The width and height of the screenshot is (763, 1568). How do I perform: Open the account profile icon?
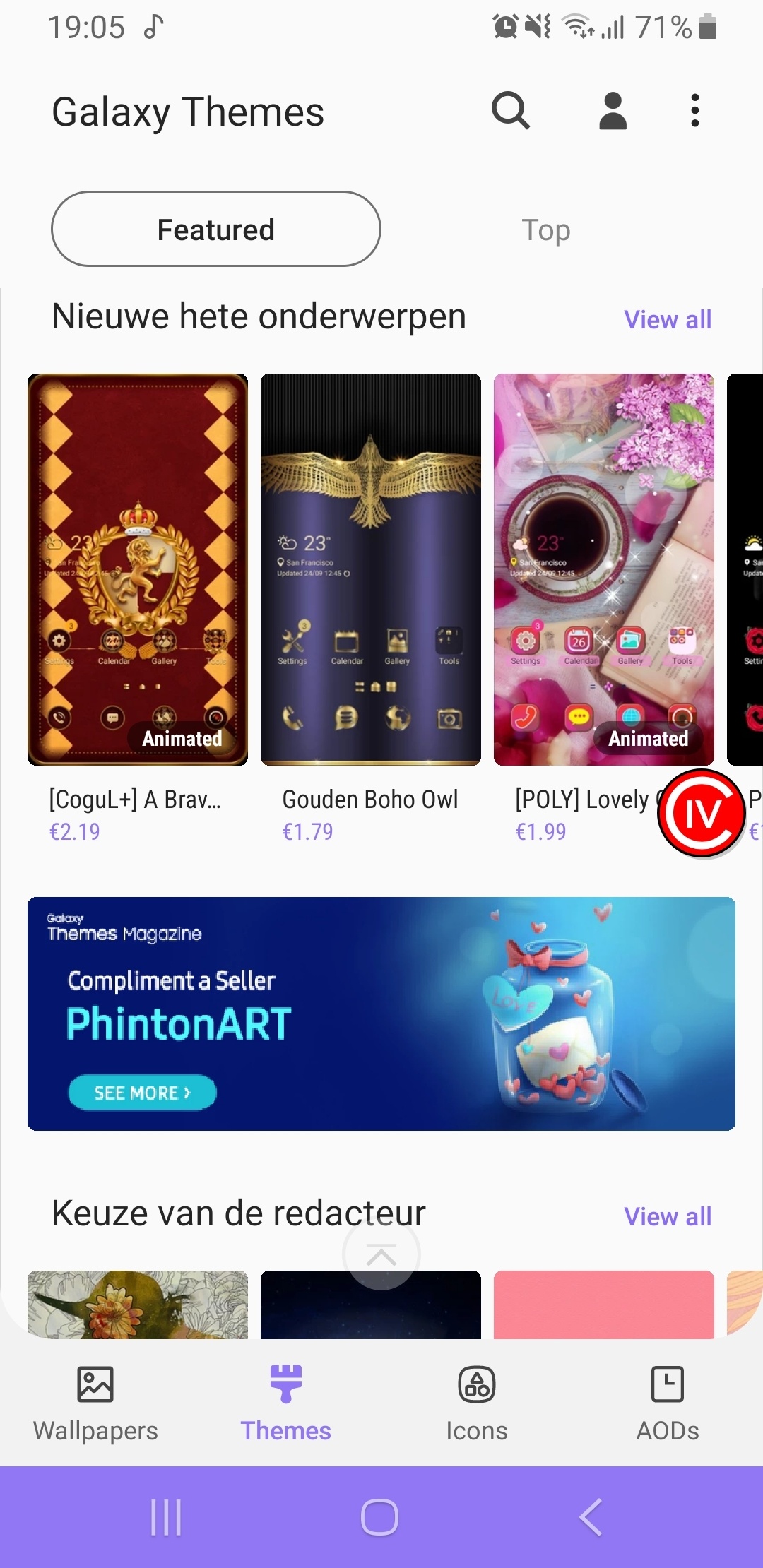pyautogui.click(x=613, y=111)
